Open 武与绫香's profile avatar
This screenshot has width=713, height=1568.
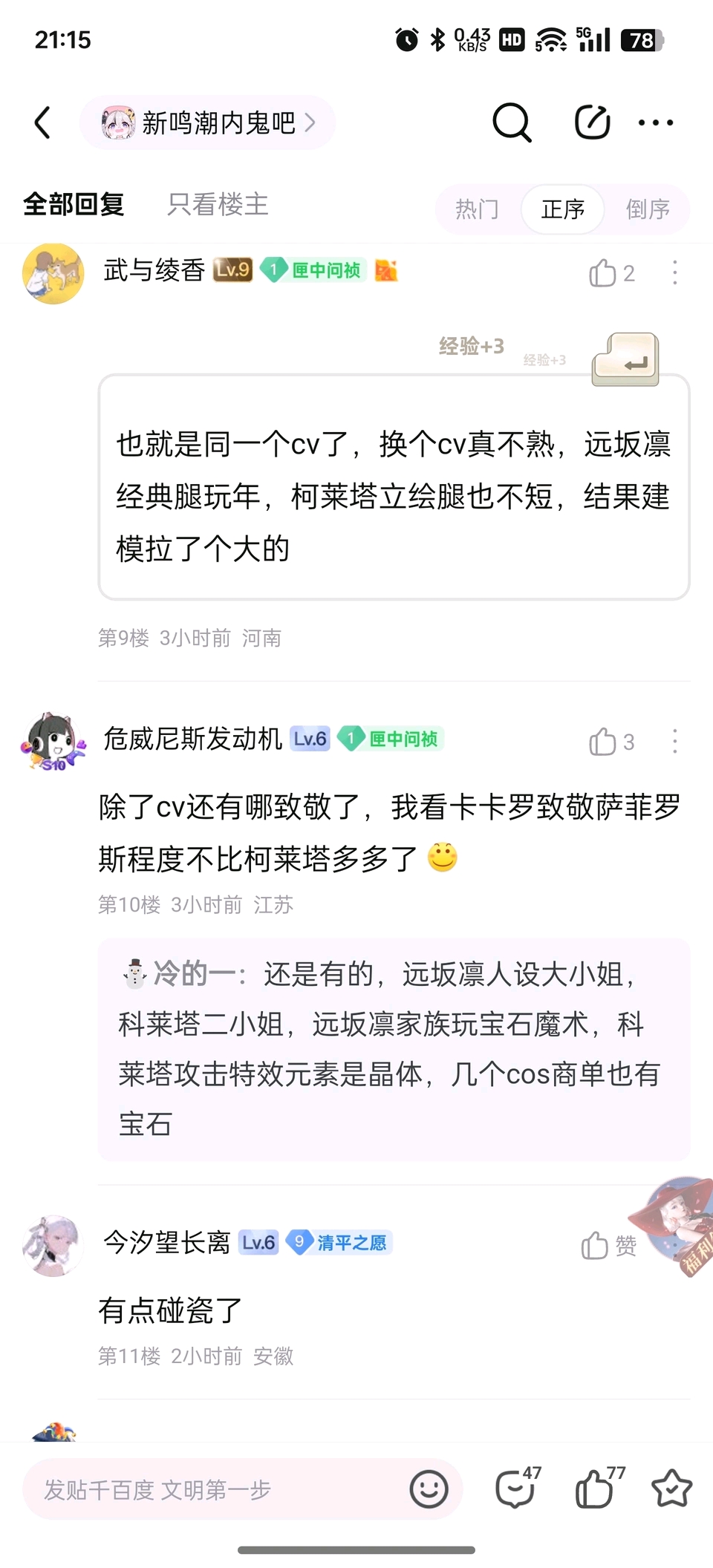pos(53,273)
